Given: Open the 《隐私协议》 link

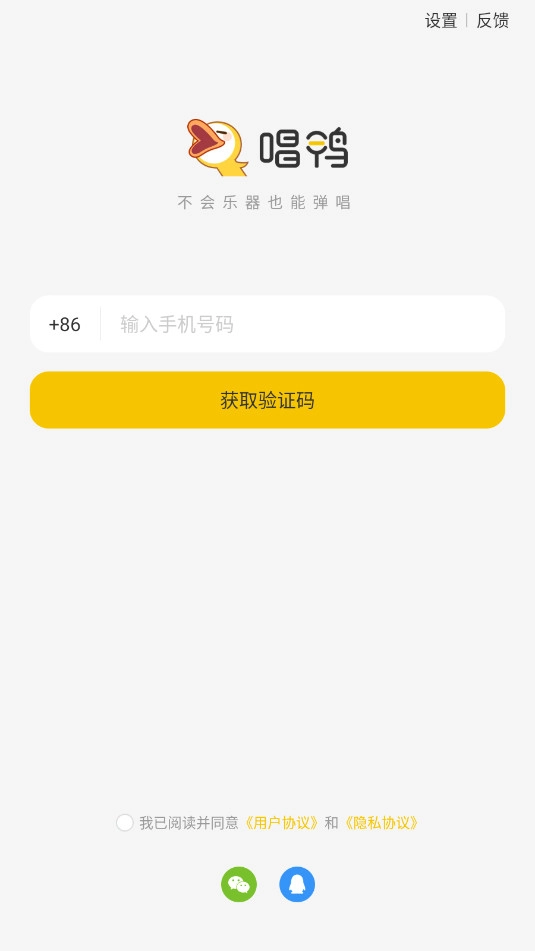Looking at the screenshot, I should coord(381,823).
